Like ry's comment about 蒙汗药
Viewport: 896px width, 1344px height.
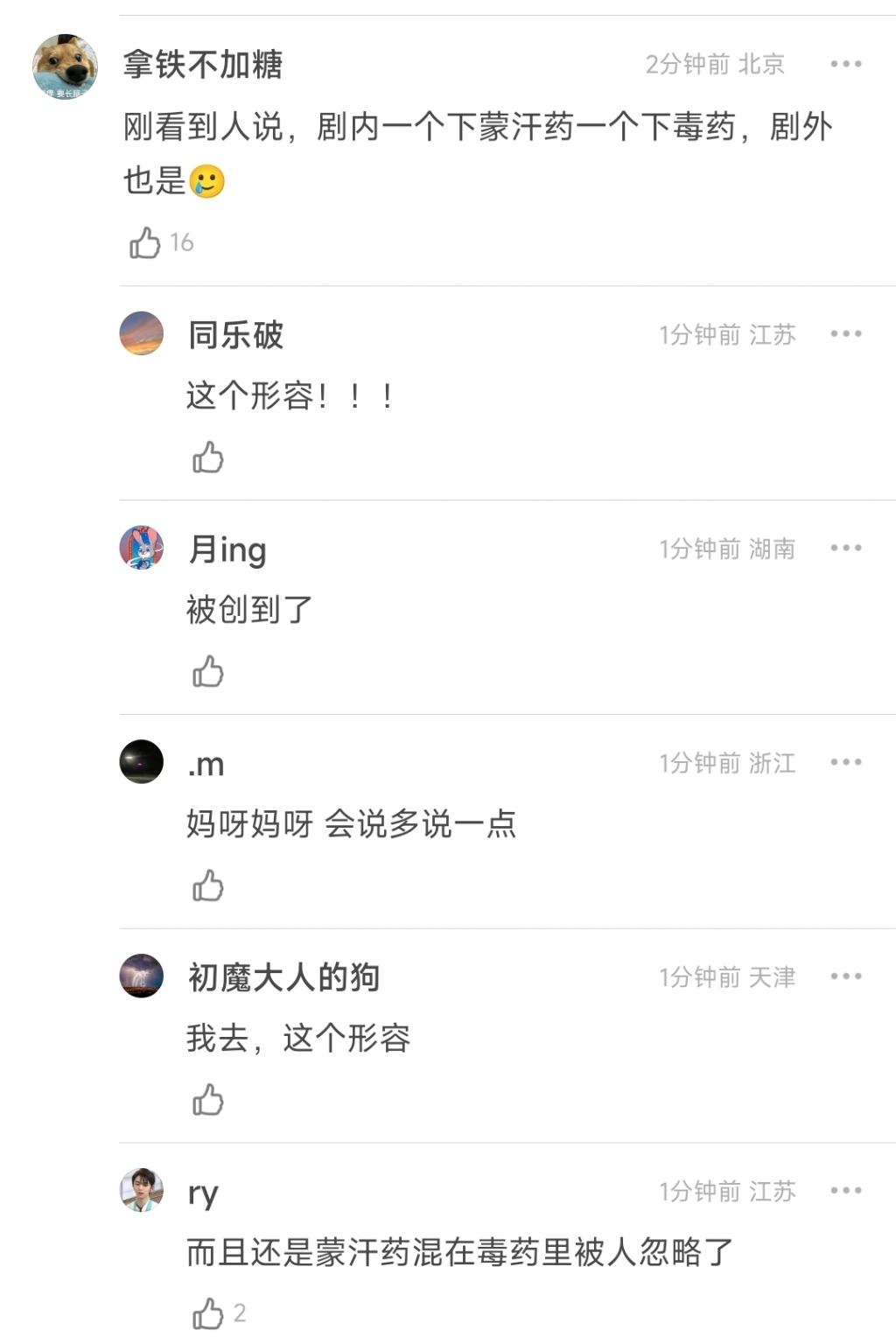pyautogui.click(x=208, y=1312)
